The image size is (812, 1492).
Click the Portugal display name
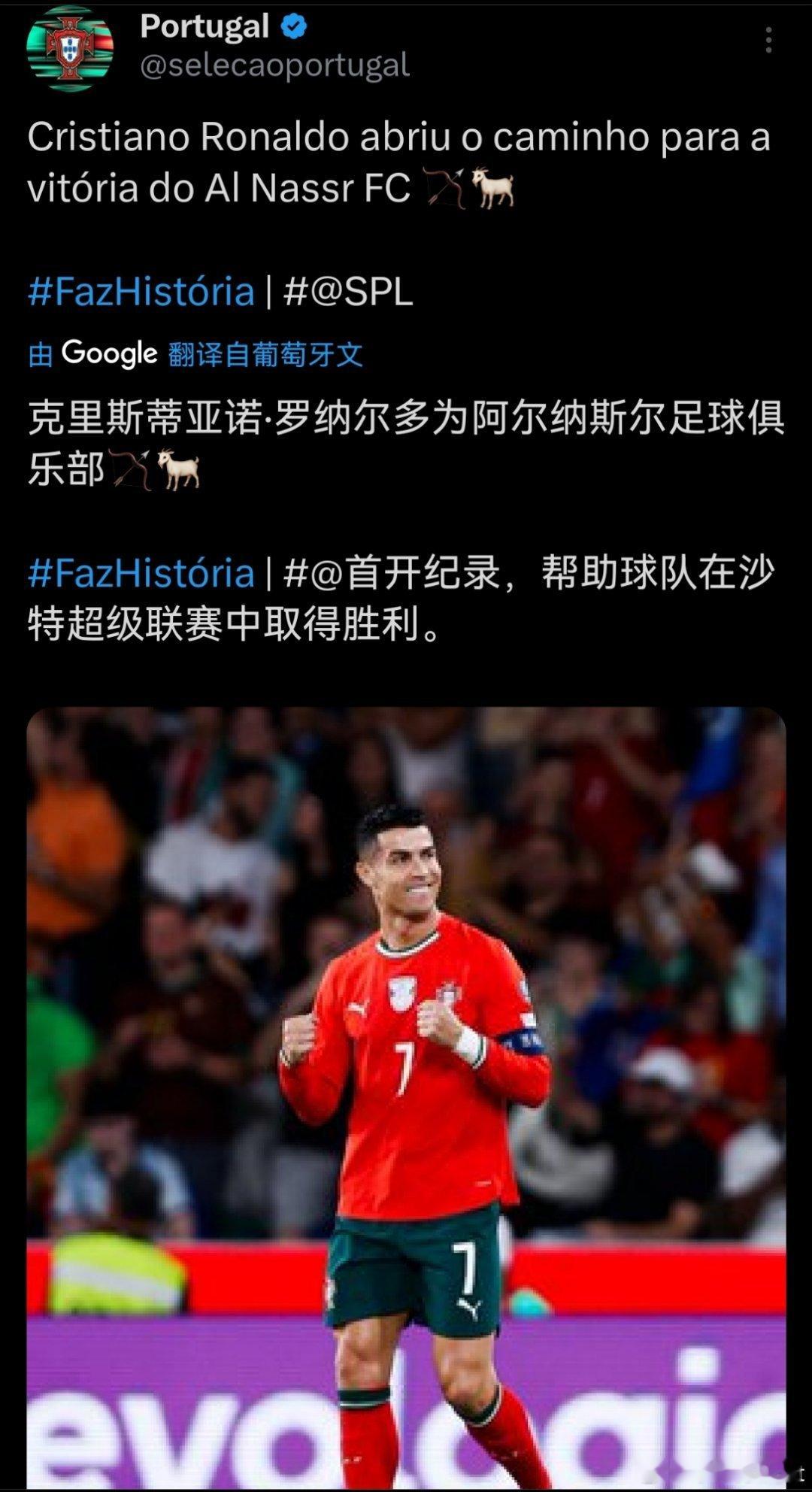pos(207,25)
